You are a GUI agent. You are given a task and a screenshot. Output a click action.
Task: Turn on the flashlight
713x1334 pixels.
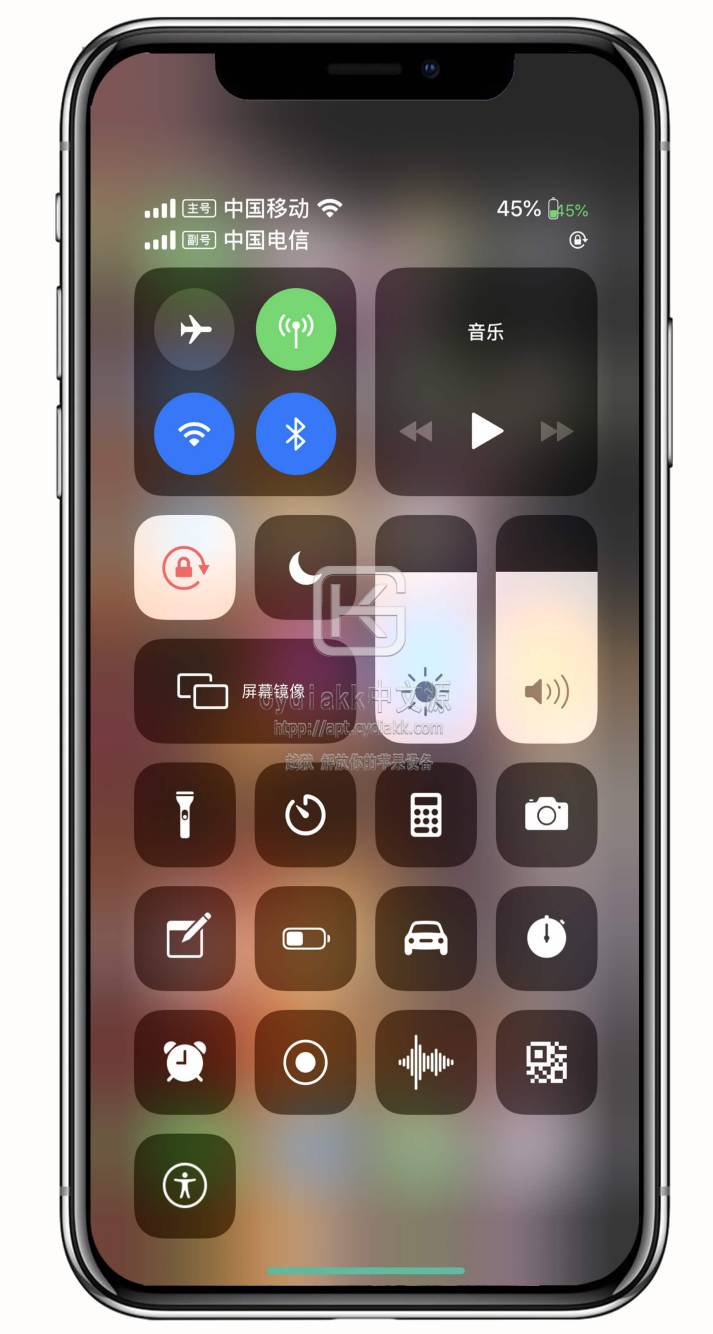[x=185, y=814]
